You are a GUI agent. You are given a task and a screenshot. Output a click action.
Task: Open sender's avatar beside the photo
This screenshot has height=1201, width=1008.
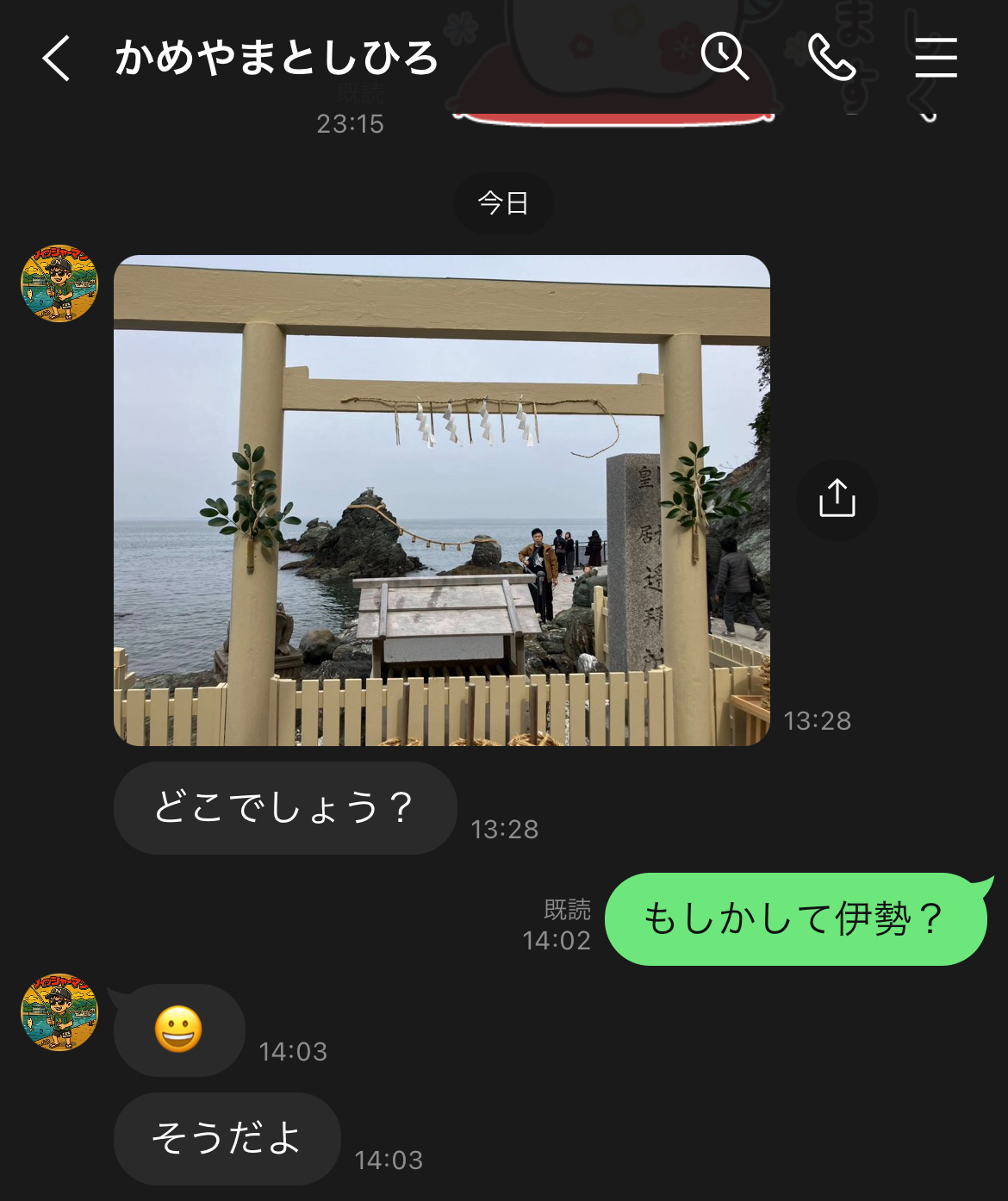coord(59,283)
